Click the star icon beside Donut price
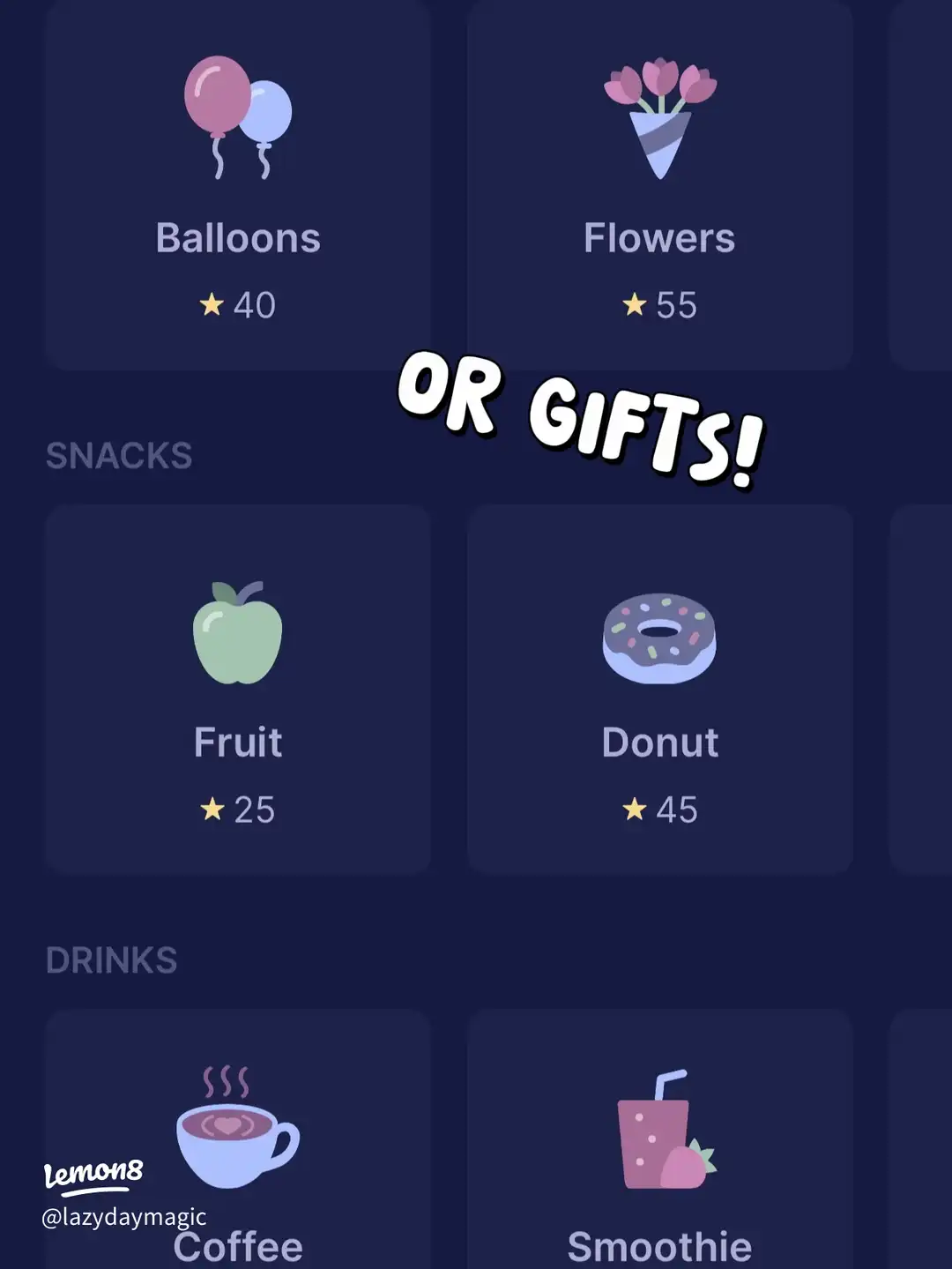952x1269 pixels. tap(633, 808)
